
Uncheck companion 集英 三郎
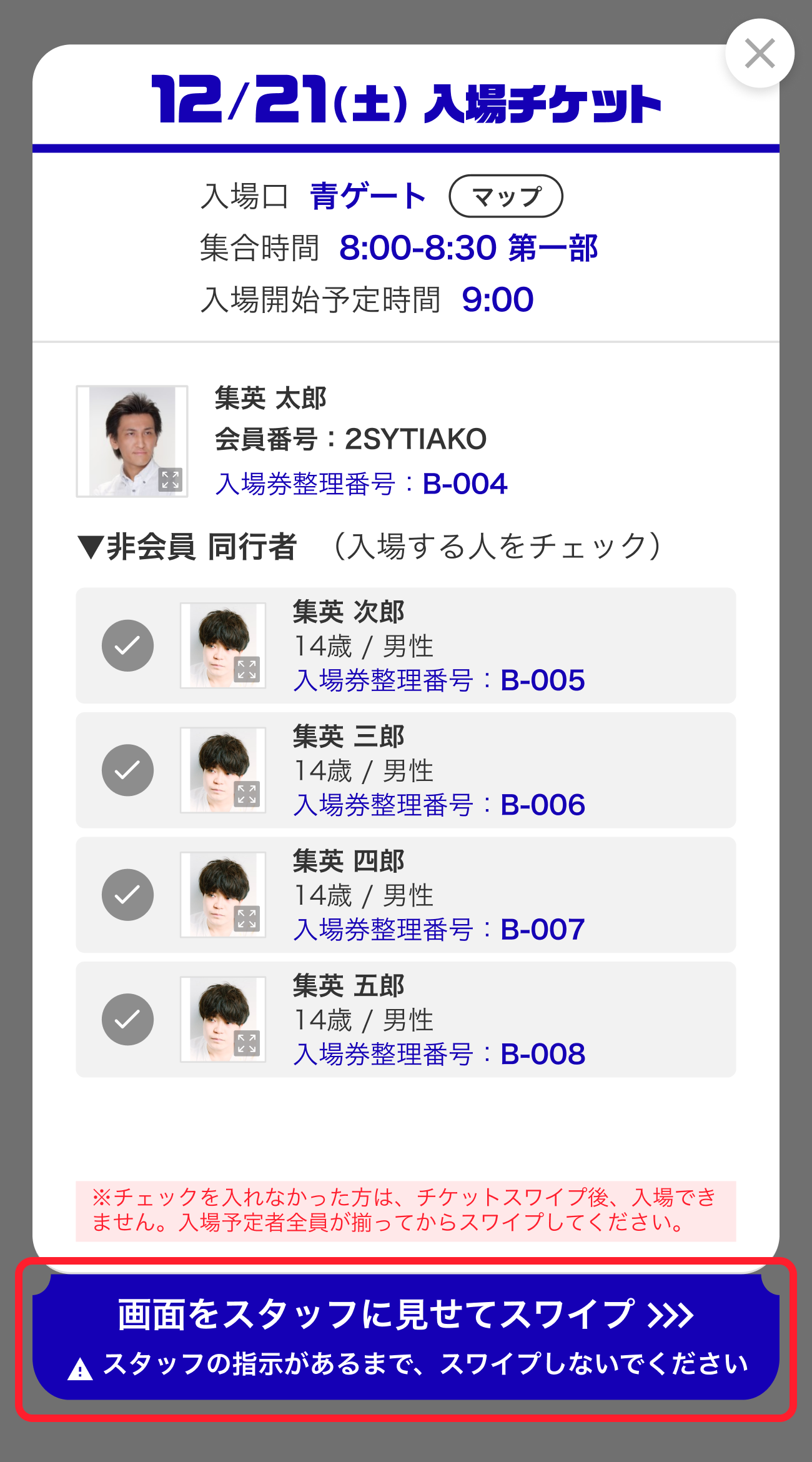[127, 770]
